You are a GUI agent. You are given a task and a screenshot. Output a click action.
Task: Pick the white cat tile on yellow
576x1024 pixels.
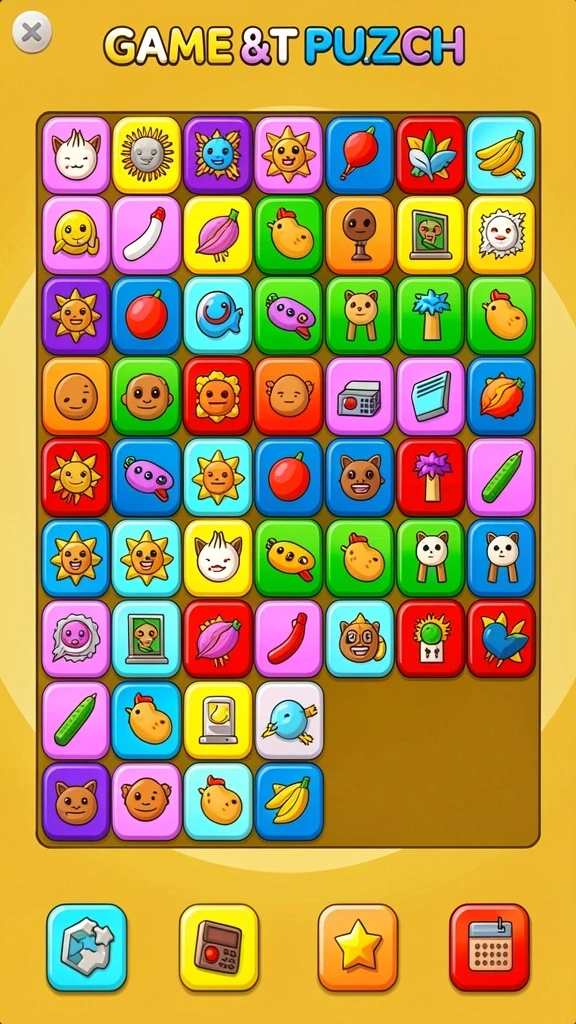click(x=218, y=558)
